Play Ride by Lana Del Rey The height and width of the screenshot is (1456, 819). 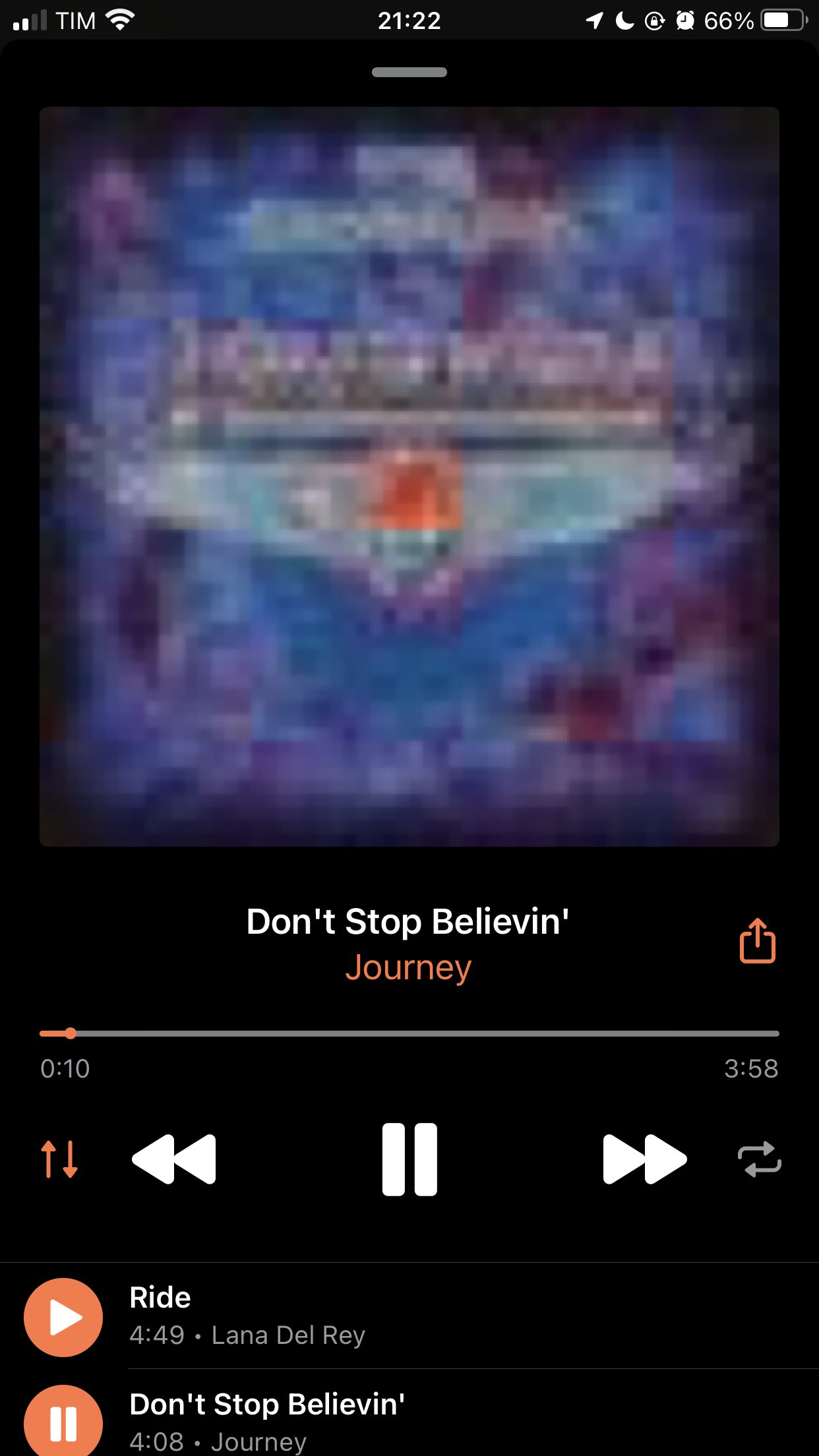click(x=63, y=1317)
